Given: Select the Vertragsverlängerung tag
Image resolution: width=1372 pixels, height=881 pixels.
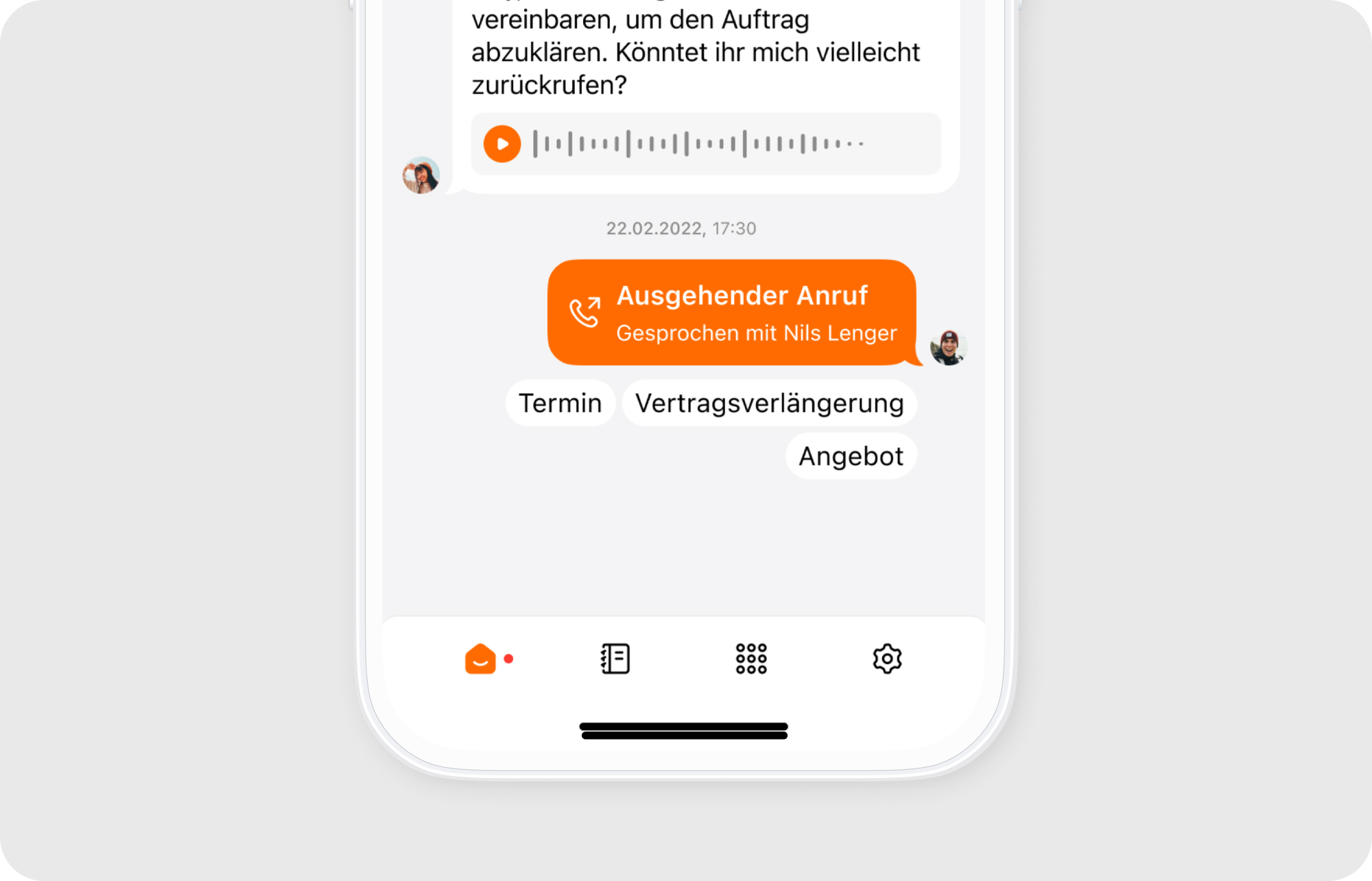Looking at the screenshot, I should click(x=769, y=403).
